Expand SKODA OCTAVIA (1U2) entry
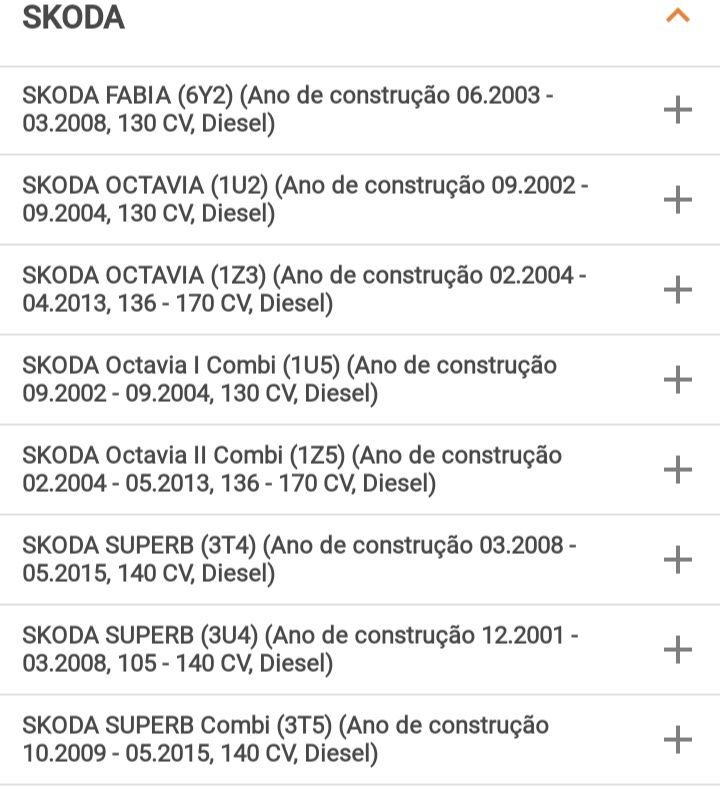Image resolution: width=720 pixels, height=800 pixels. (678, 200)
